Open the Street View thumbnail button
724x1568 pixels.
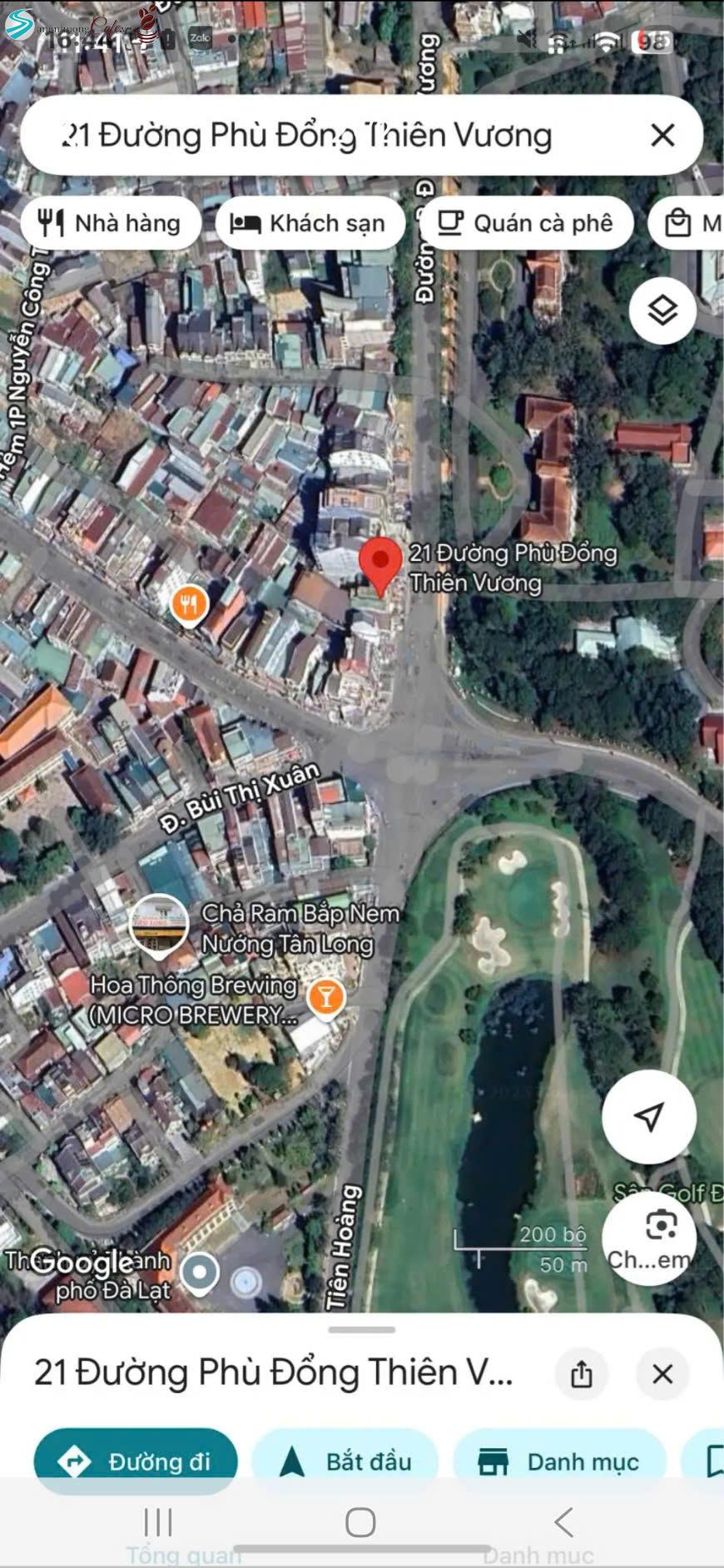click(x=650, y=1238)
